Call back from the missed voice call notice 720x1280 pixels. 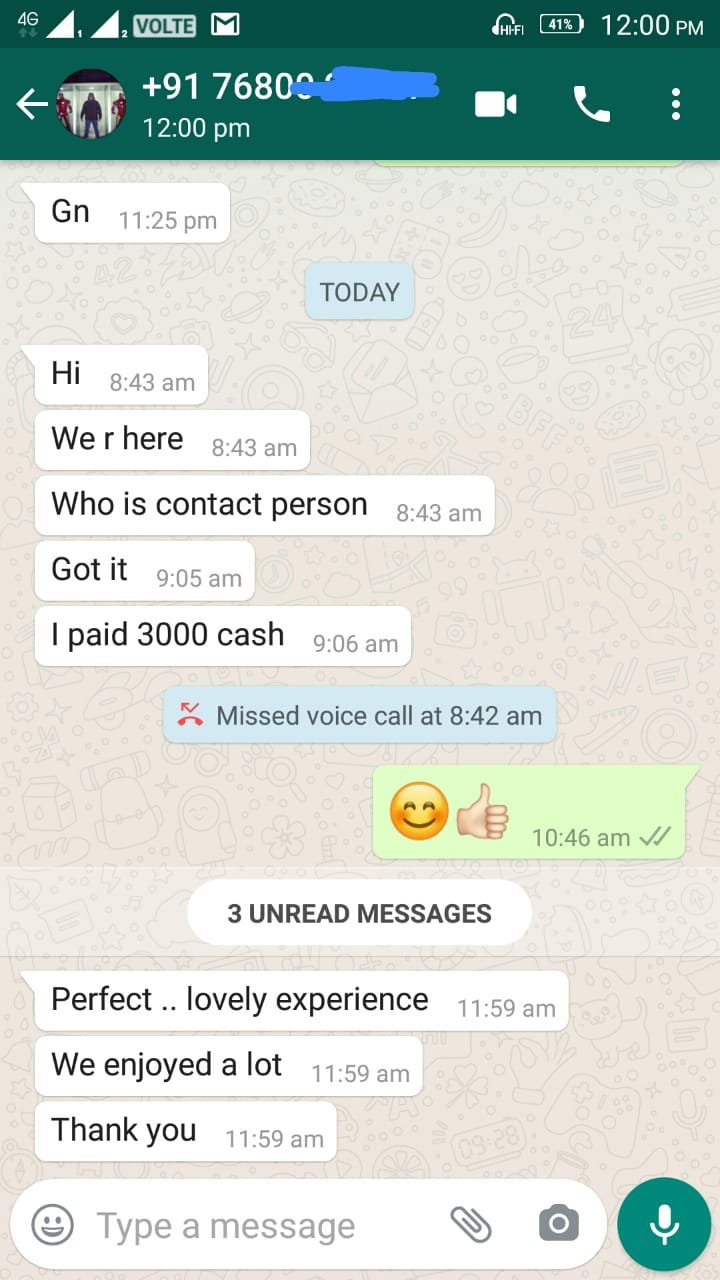360,715
